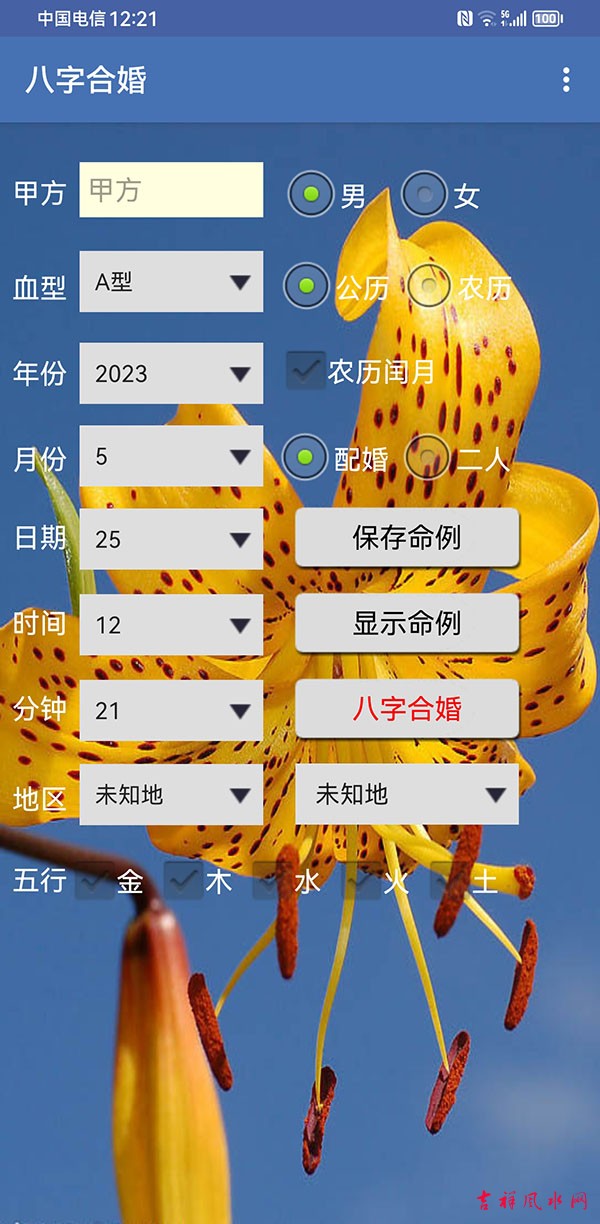Tap the 显示命例 button

(407, 623)
